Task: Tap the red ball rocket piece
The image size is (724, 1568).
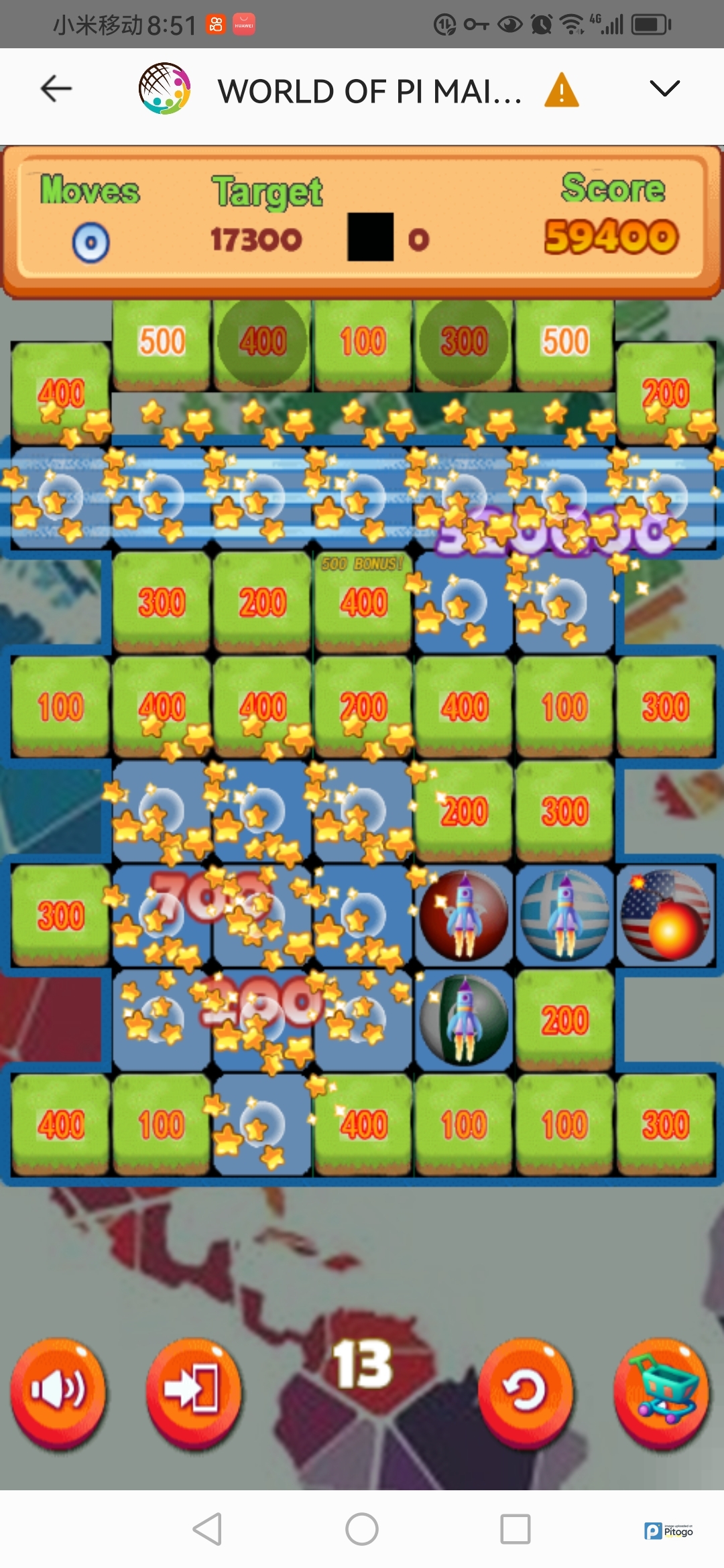Action: [x=463, y=915]
